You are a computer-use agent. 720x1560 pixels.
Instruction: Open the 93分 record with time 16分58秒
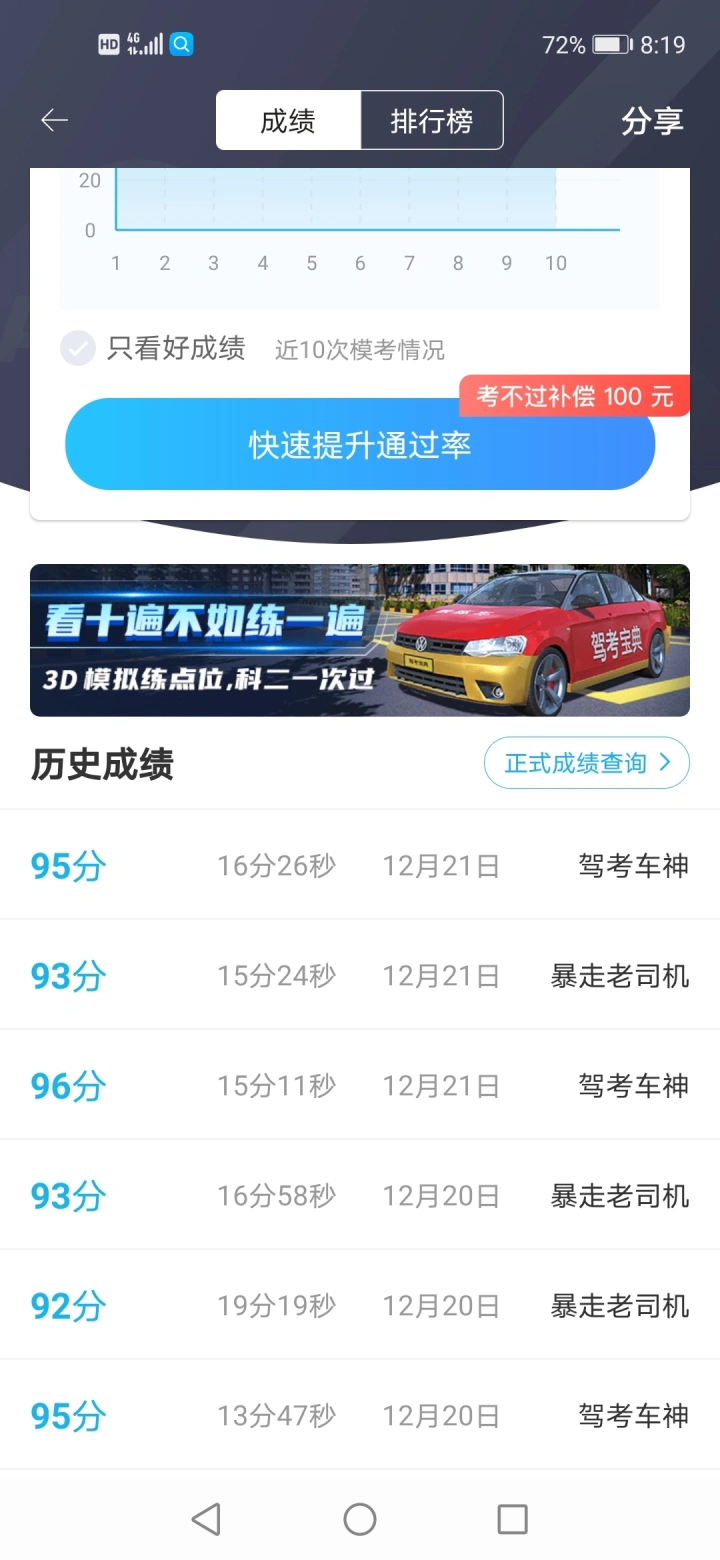click(360, 1195)
